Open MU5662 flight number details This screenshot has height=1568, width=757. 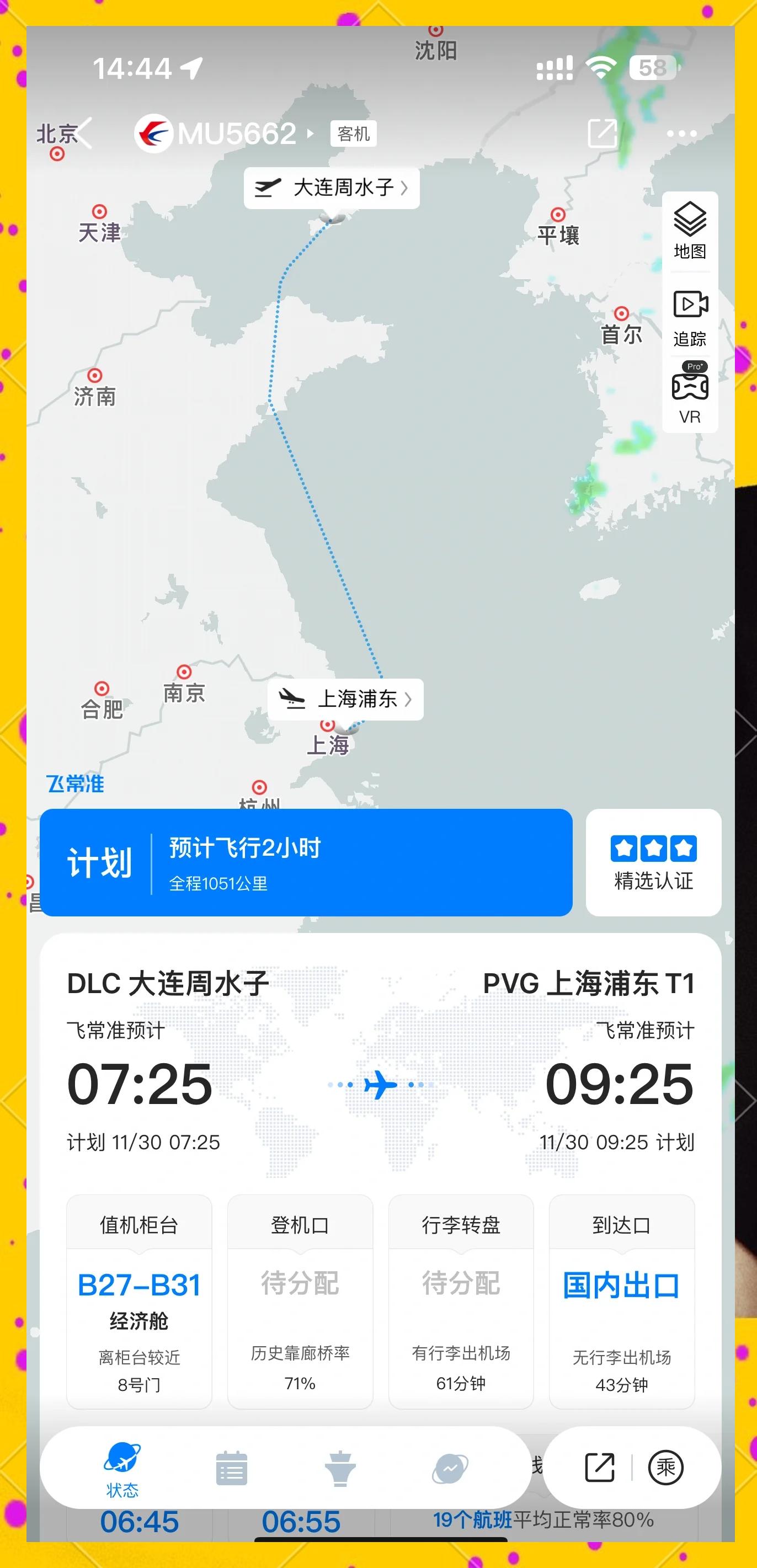(x=237, y=134)
